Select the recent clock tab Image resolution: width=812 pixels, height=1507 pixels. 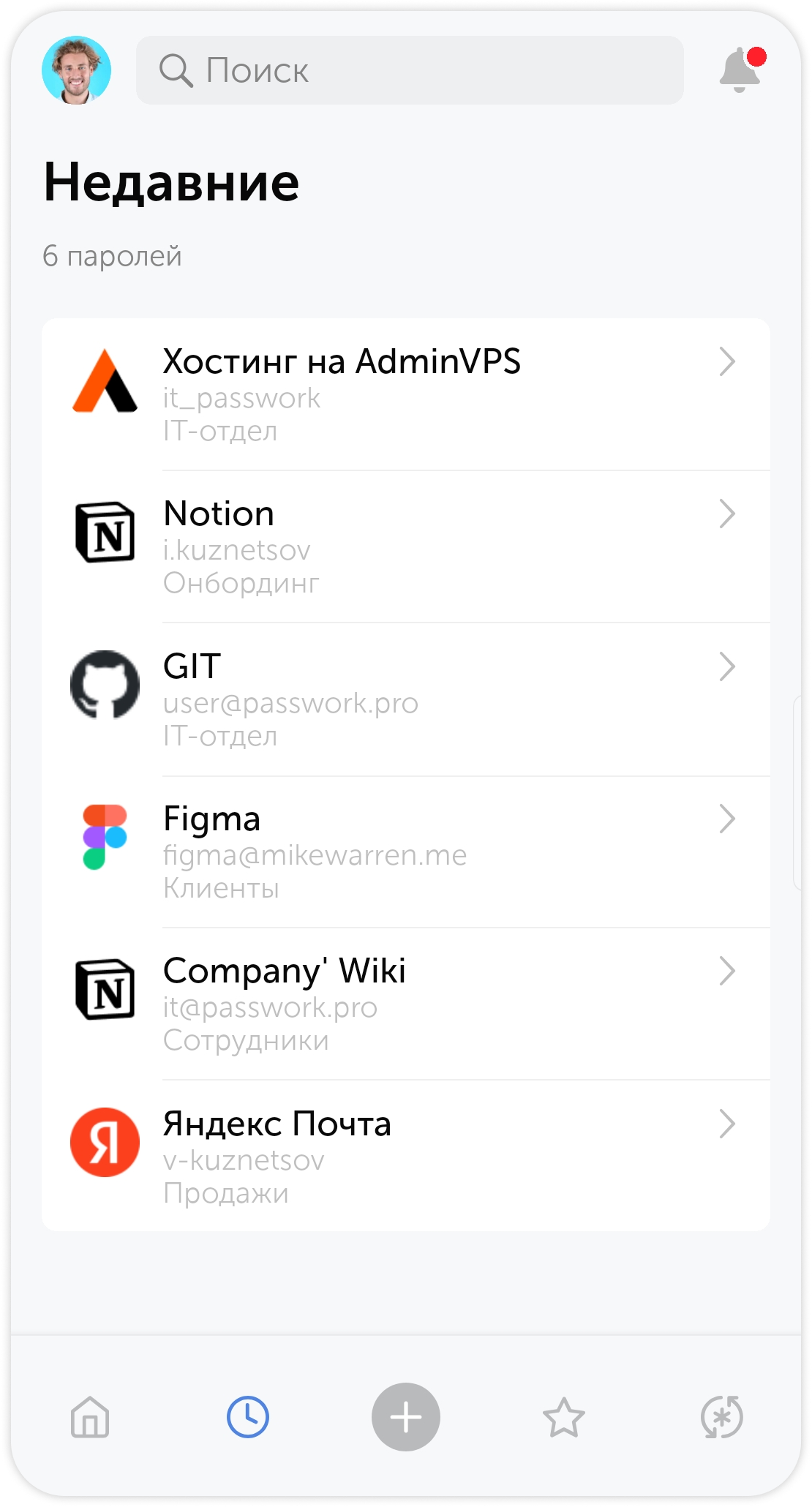248,1417
